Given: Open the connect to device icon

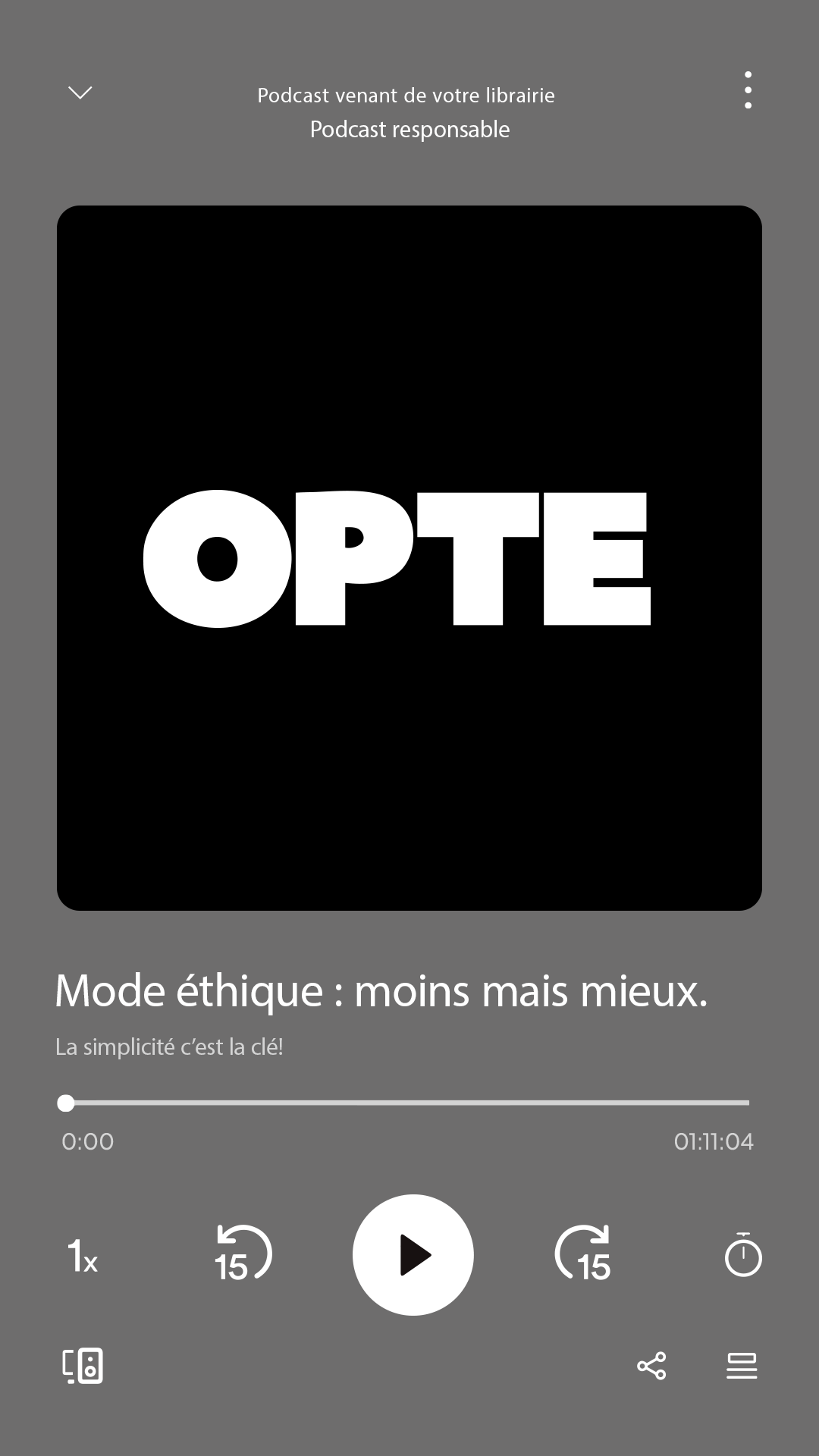Looking at the screenshot, I should coord(83,1366).
